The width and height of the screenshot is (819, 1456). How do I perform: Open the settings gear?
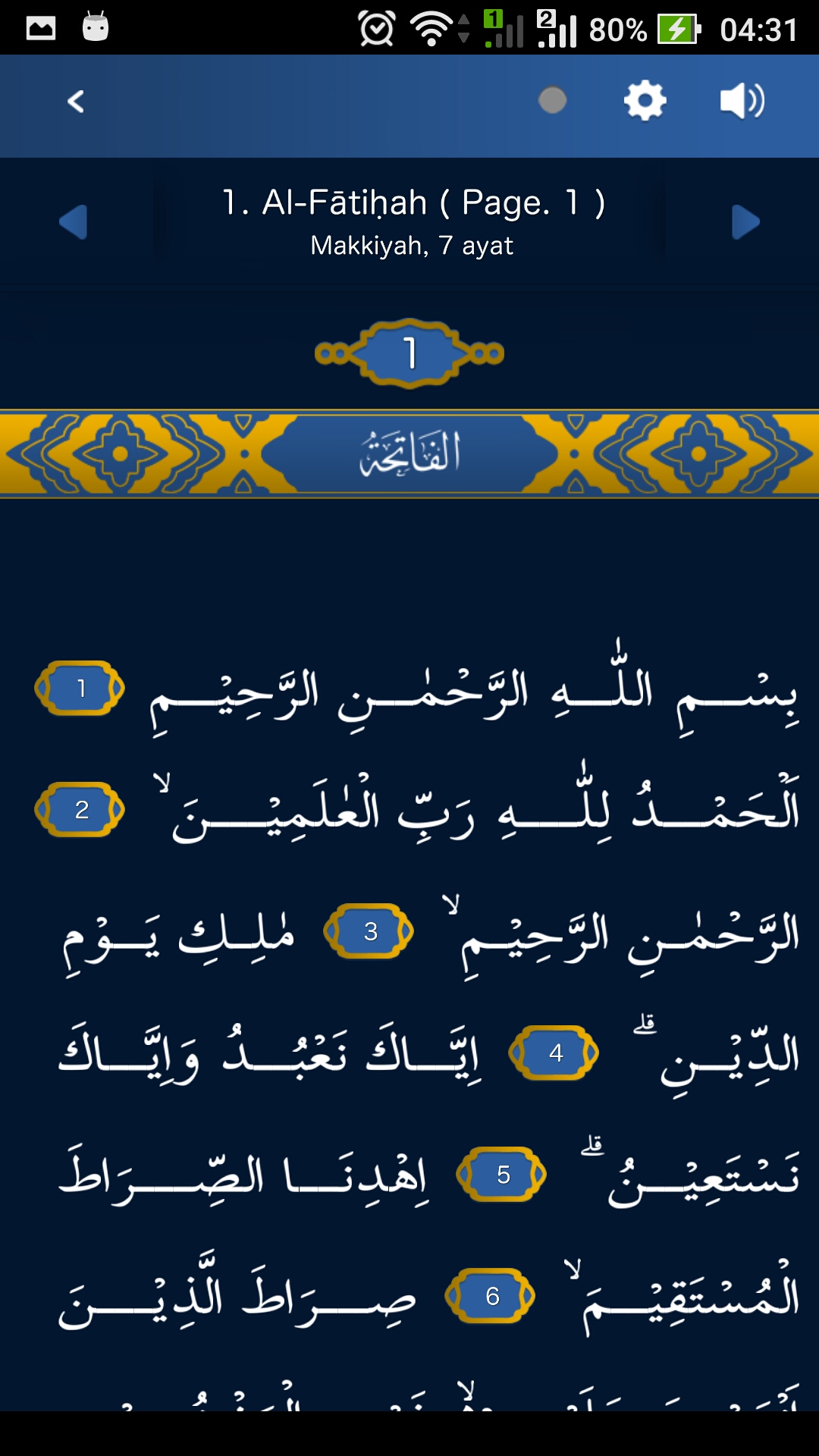tap(645, 101)
